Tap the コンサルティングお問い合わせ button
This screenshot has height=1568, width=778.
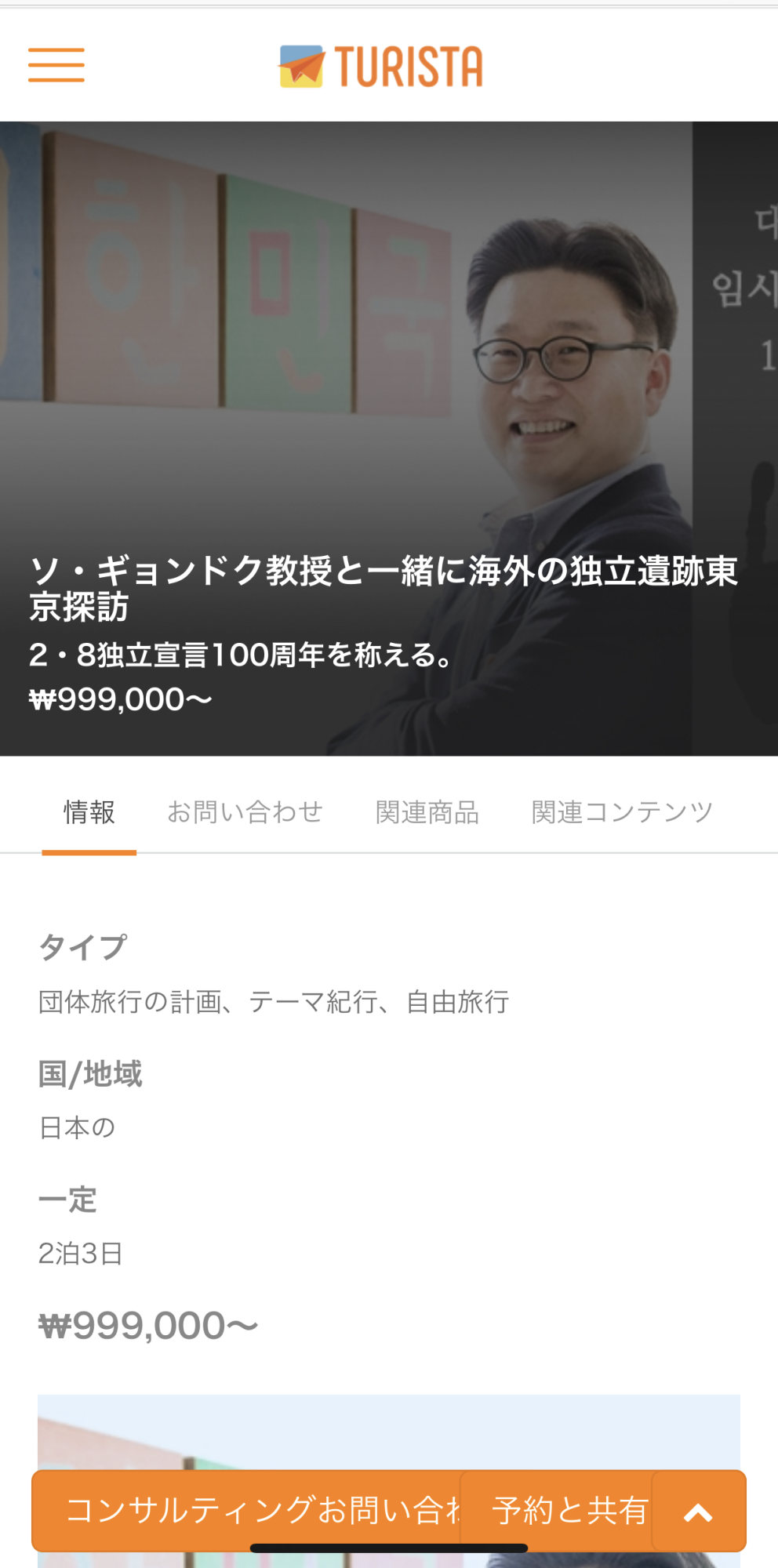point(251,1510)
